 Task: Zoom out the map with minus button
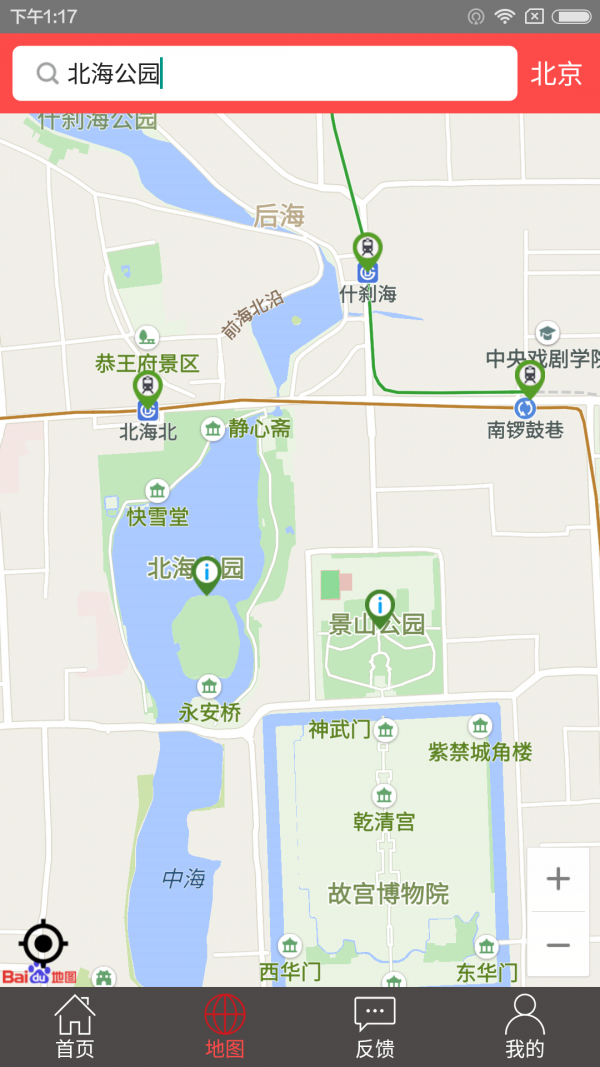(x=558, y=945)
